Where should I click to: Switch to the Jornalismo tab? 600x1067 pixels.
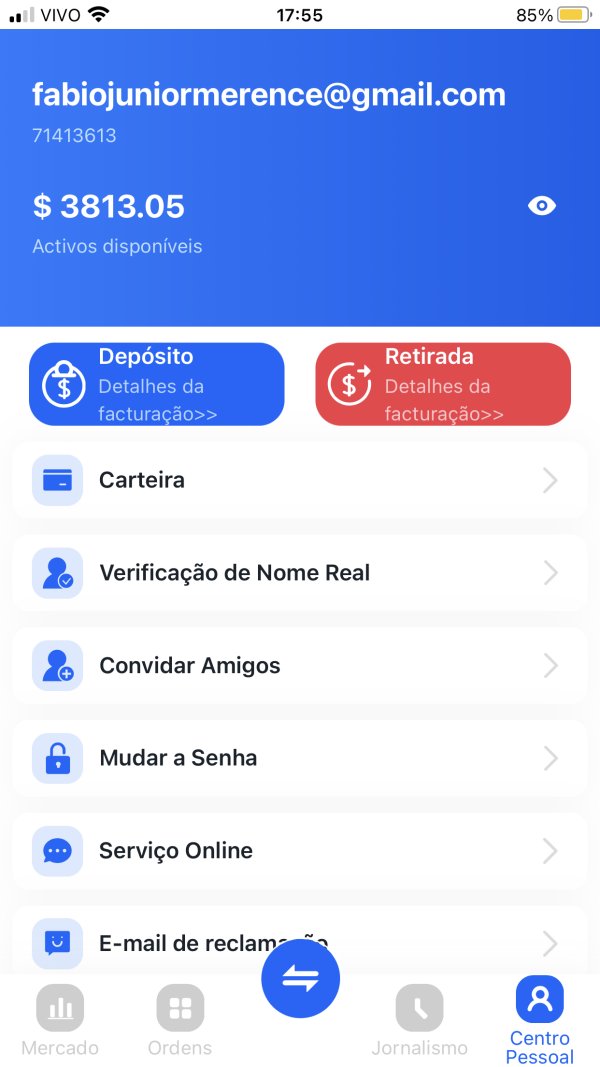(419, 1020)
